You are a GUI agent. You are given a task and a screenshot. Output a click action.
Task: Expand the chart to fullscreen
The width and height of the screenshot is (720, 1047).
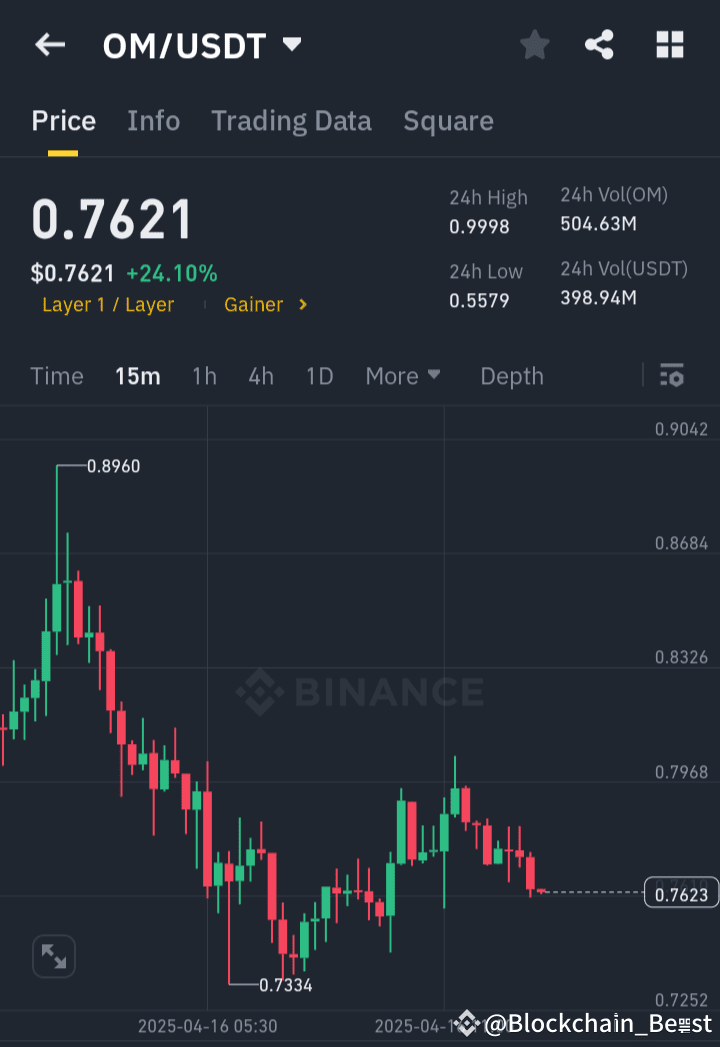[x=53, y=956]
